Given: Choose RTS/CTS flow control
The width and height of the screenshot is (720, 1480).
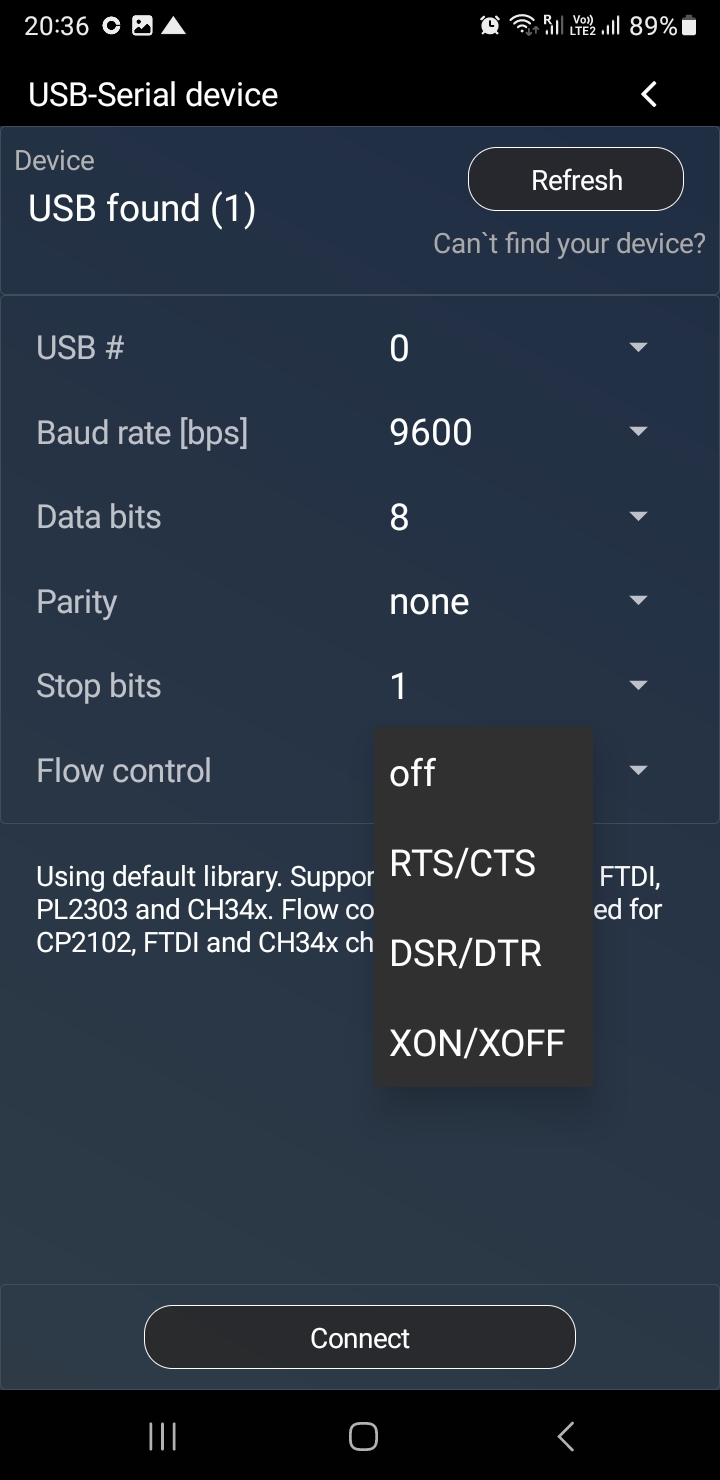Looking at the screenshot, I should tap(482, 863).
